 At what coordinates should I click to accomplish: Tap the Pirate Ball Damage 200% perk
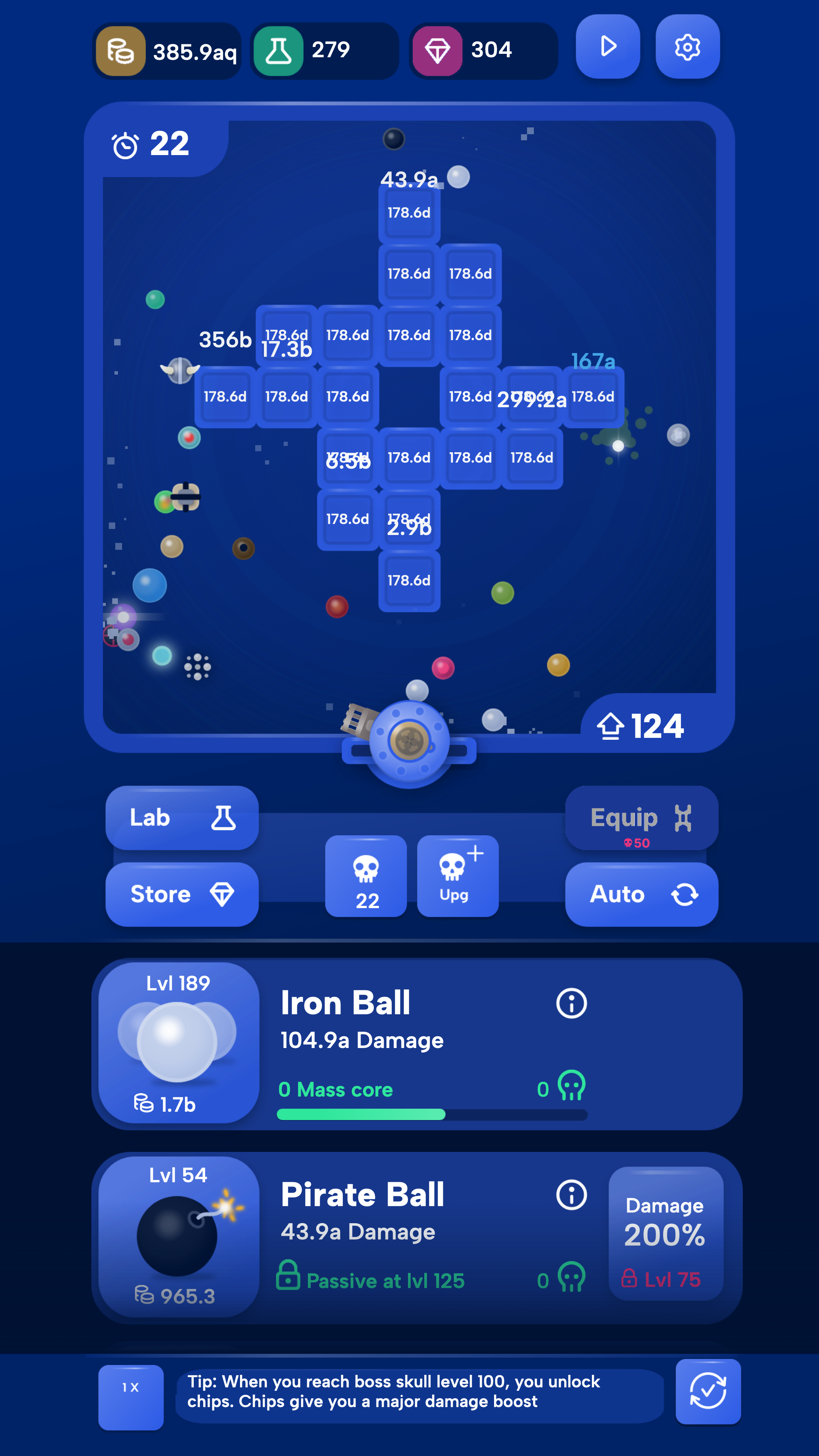coord(665,1233)
